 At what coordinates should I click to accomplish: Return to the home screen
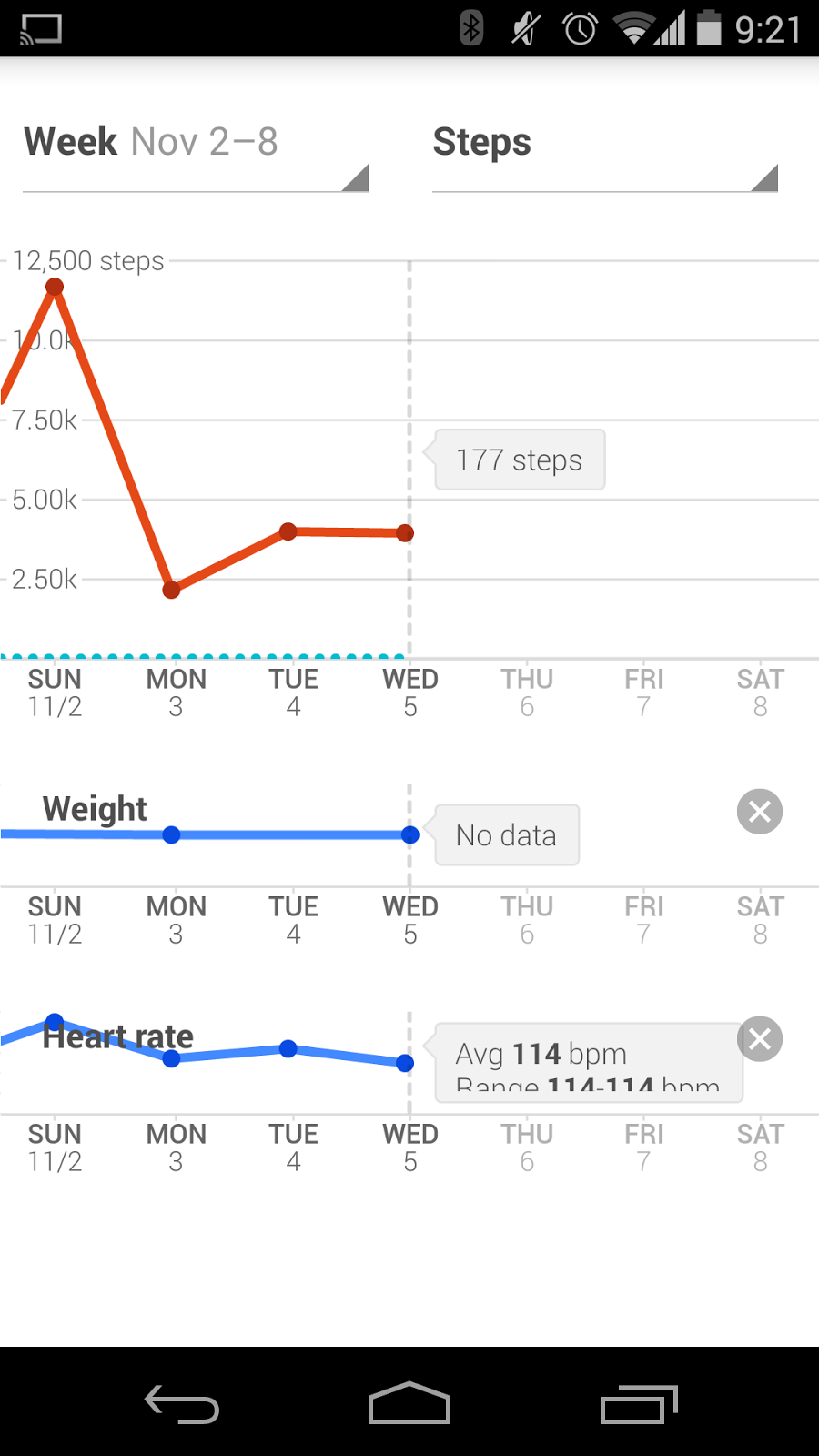point(409,1404)
